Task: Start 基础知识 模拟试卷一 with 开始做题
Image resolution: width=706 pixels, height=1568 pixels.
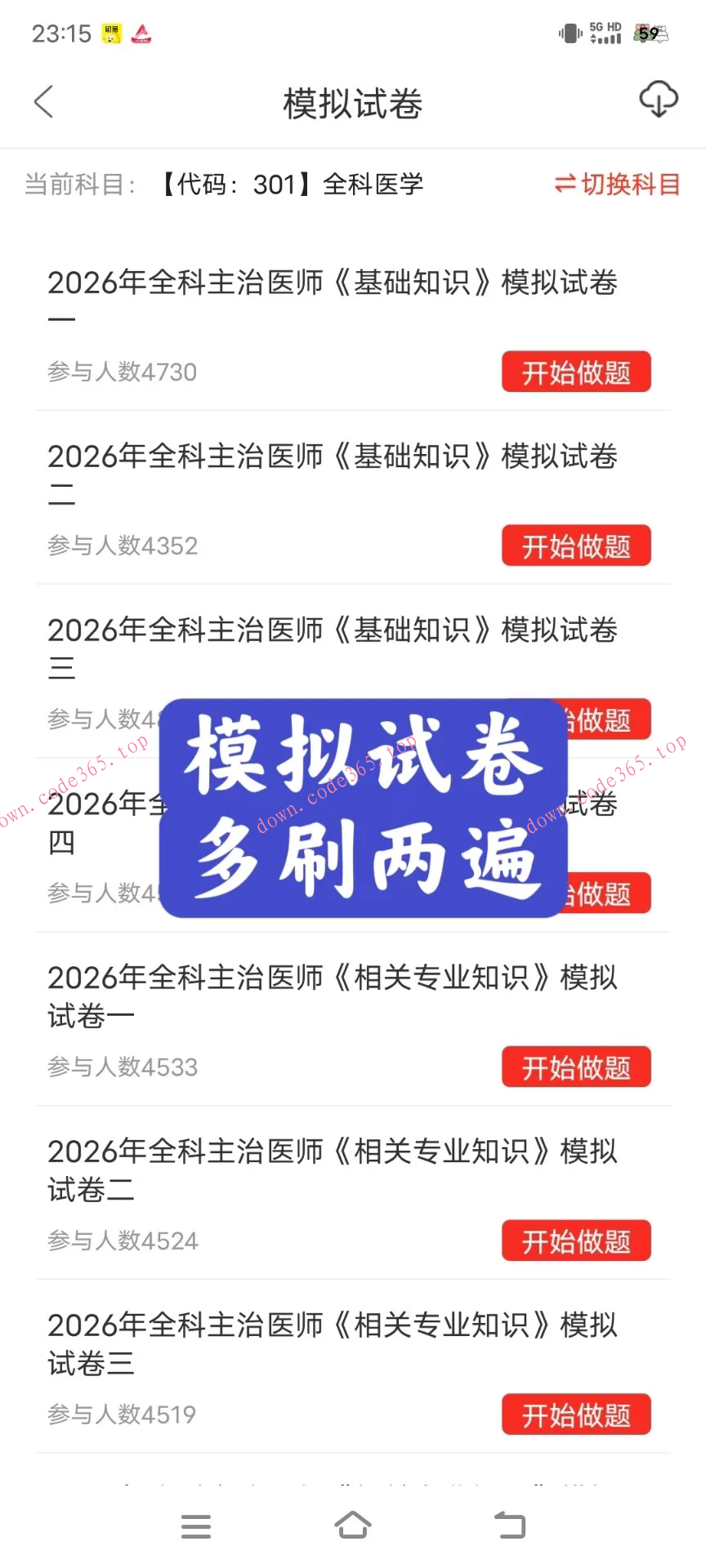Action: click(576, 372)
